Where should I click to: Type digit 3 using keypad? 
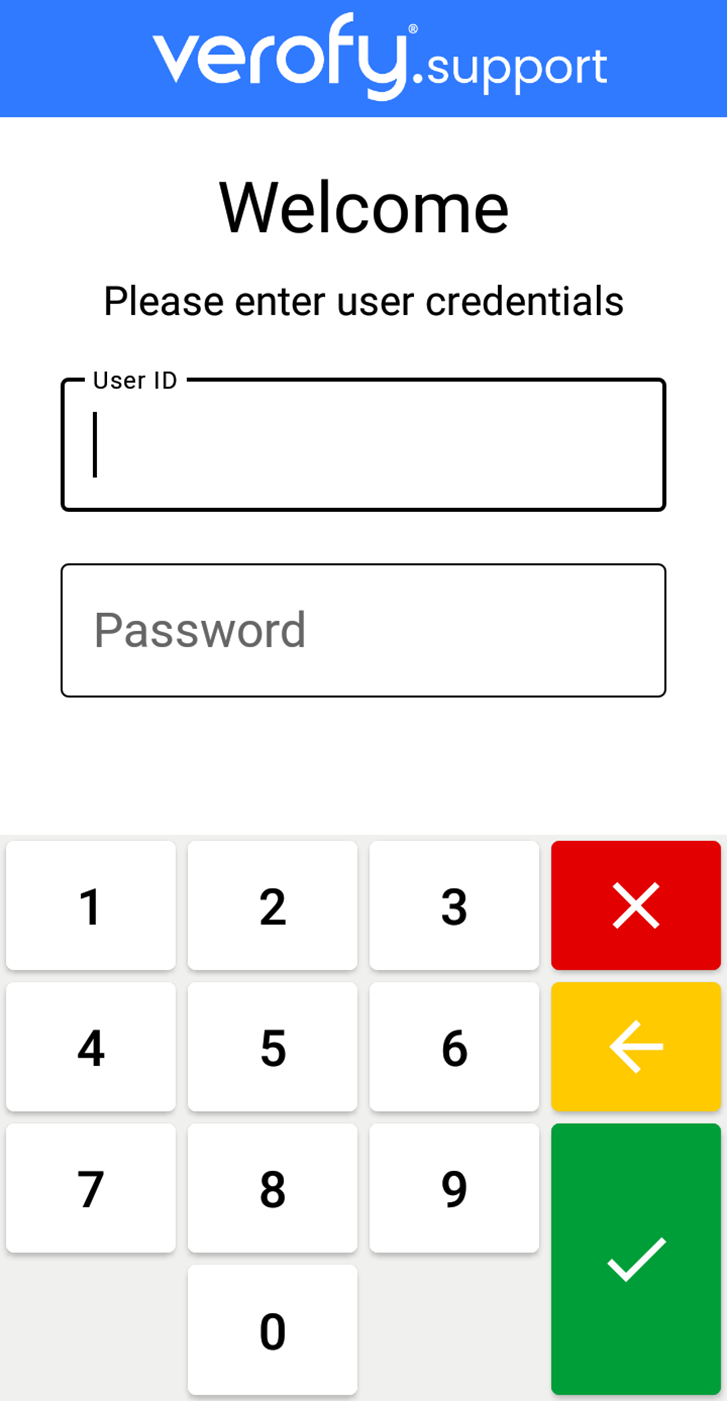coord(454,906)
